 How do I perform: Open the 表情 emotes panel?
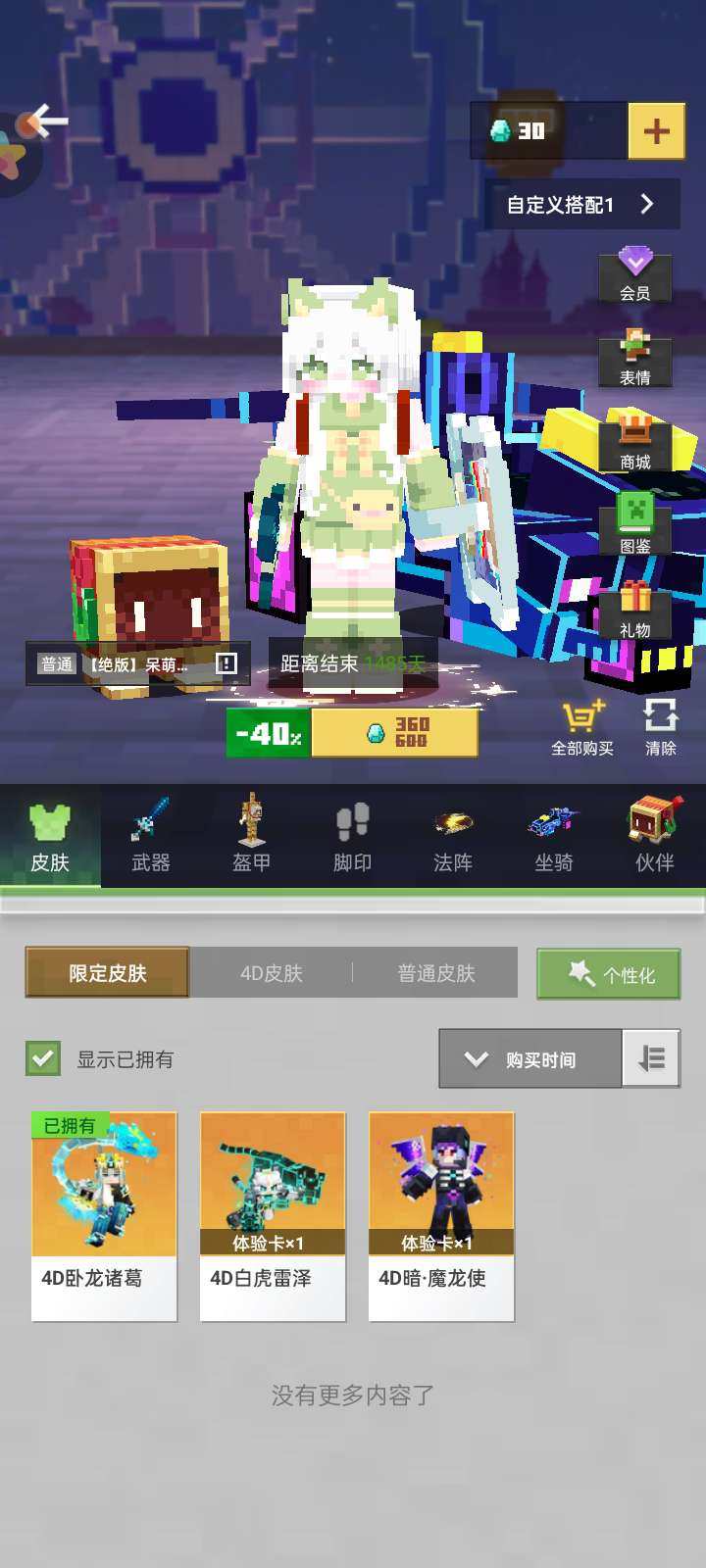click(635, 361)
